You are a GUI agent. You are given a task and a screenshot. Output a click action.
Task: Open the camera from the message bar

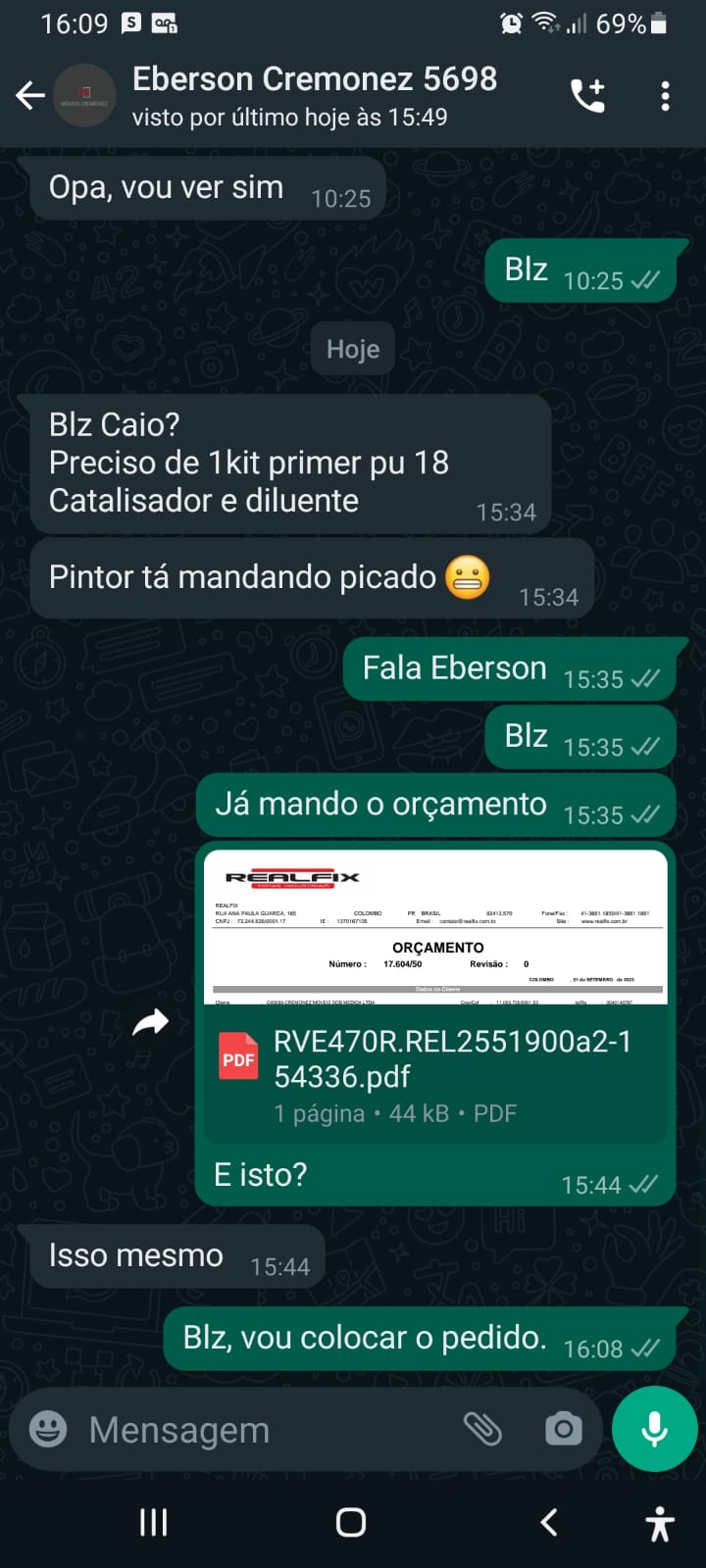pos(563,1430)
